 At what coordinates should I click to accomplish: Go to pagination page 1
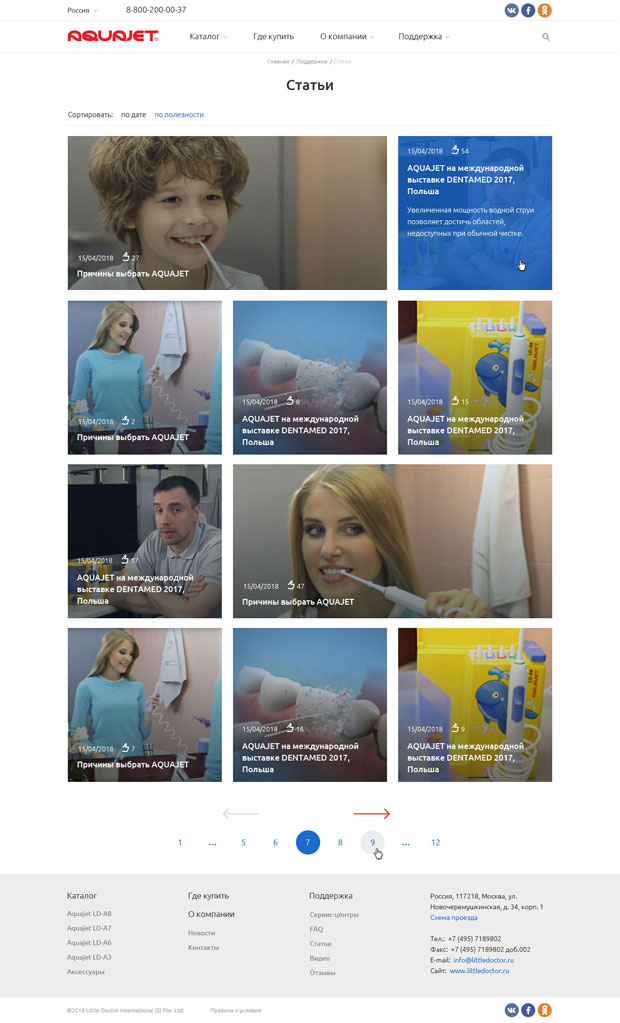point(180,842)
